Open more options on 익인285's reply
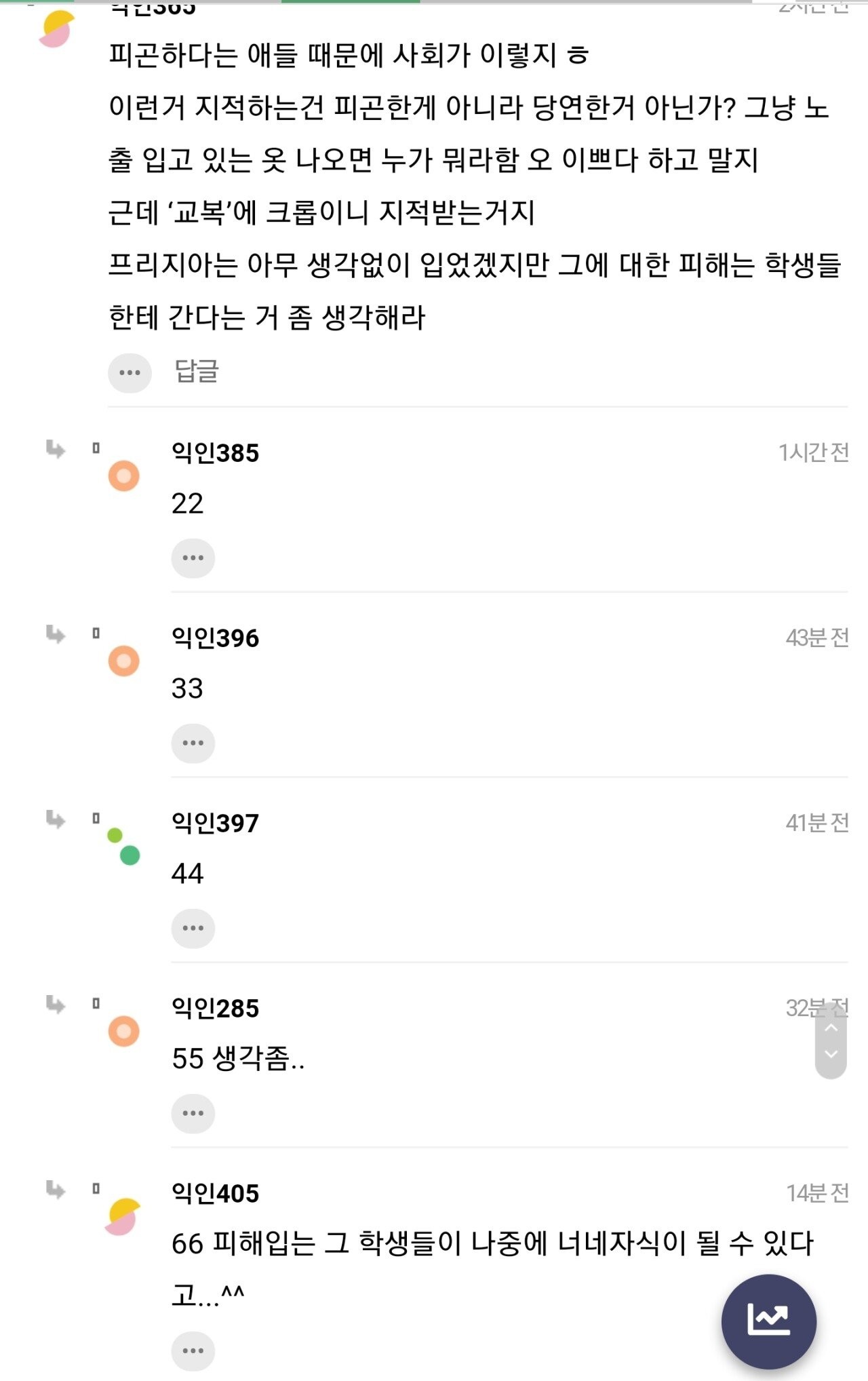Screen dimensions: 868x1381 click(x=193, y=1113)
